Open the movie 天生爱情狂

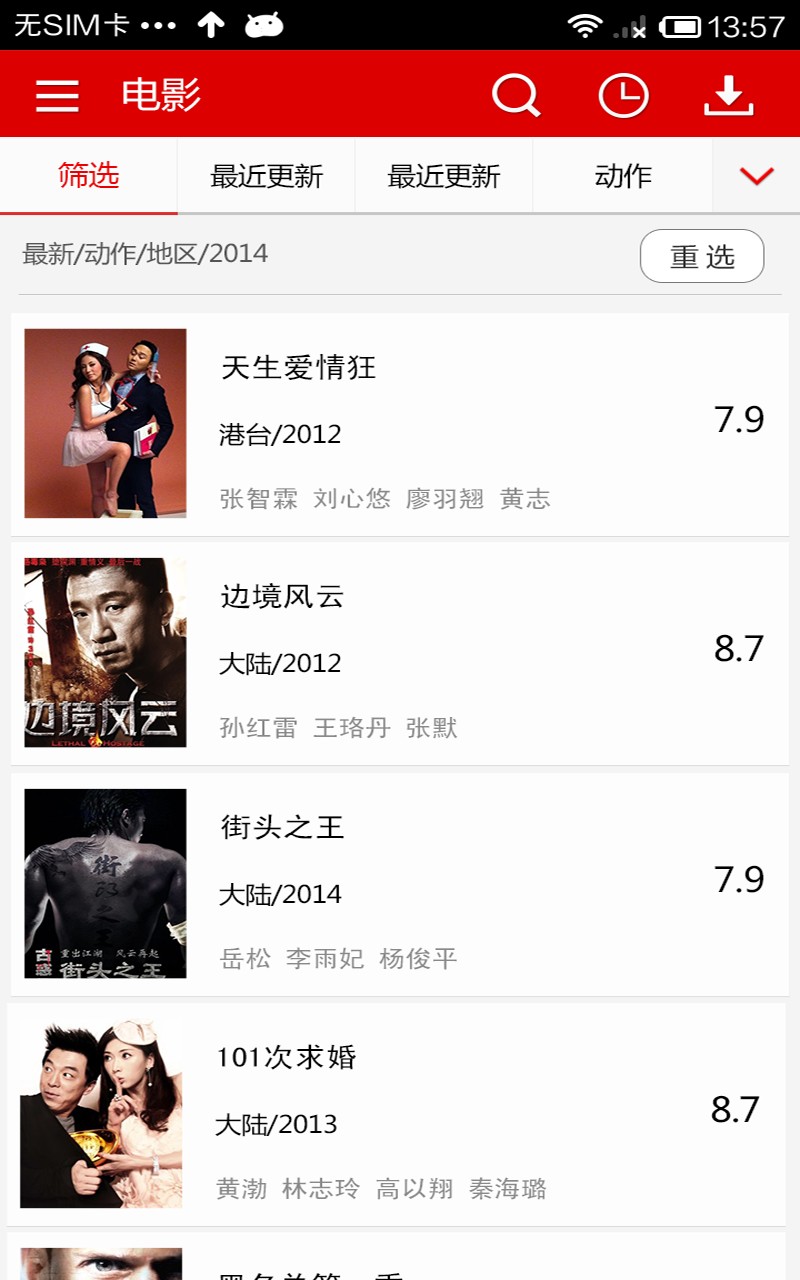[400, 424]
